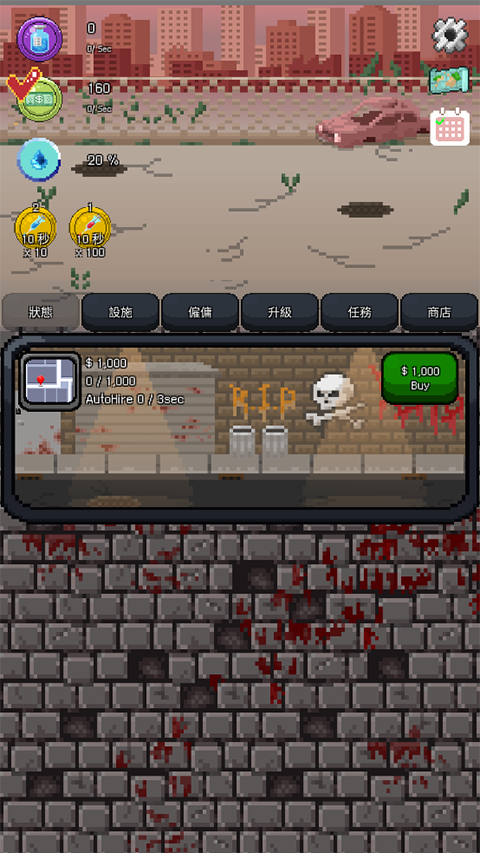Screen dimensions: 480x853
Task: Switch to the 狀態 tab
Action: [x=41, y=312]
